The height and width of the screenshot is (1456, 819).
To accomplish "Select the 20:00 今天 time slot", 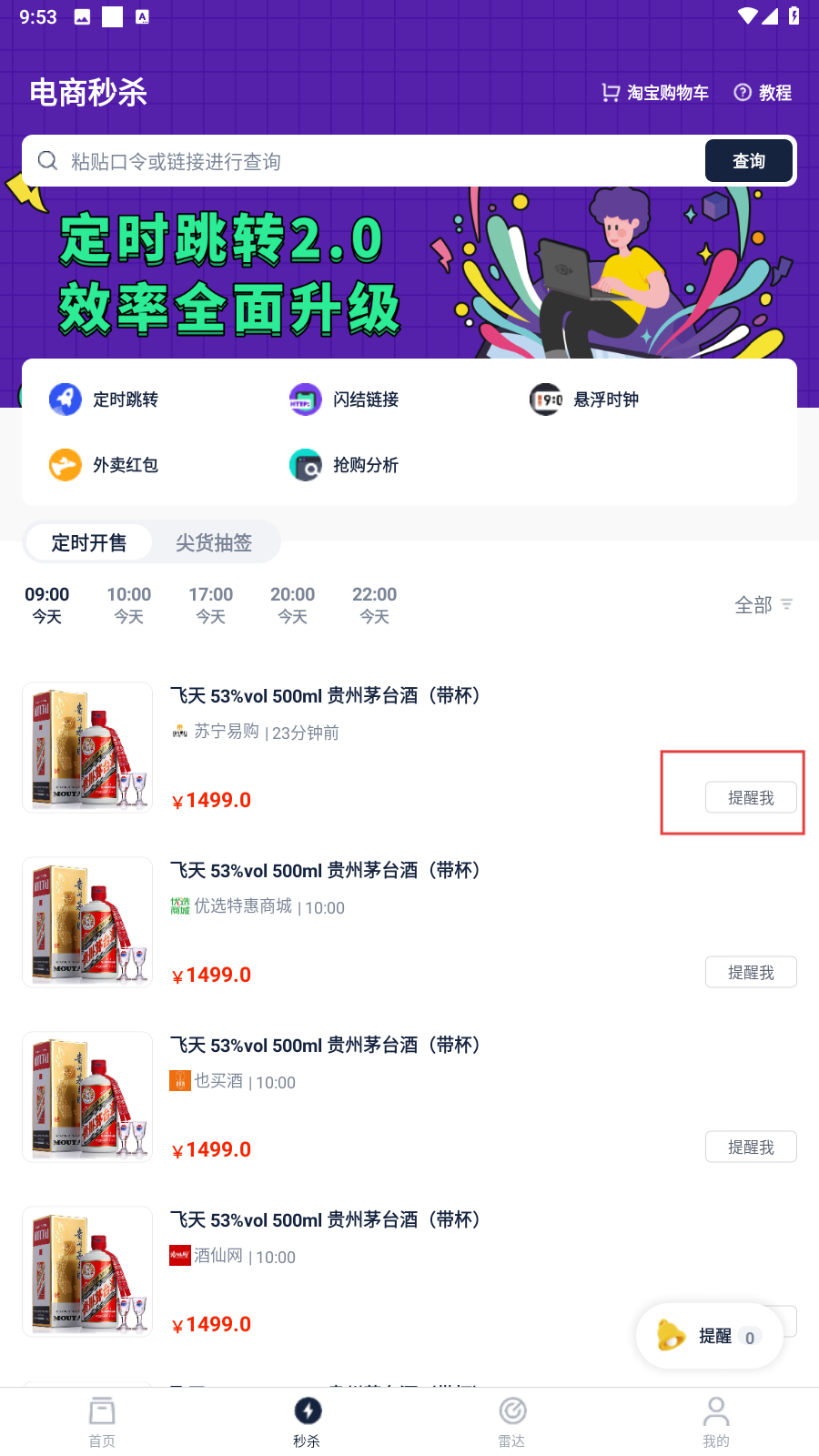I will (x=292, y=604).
